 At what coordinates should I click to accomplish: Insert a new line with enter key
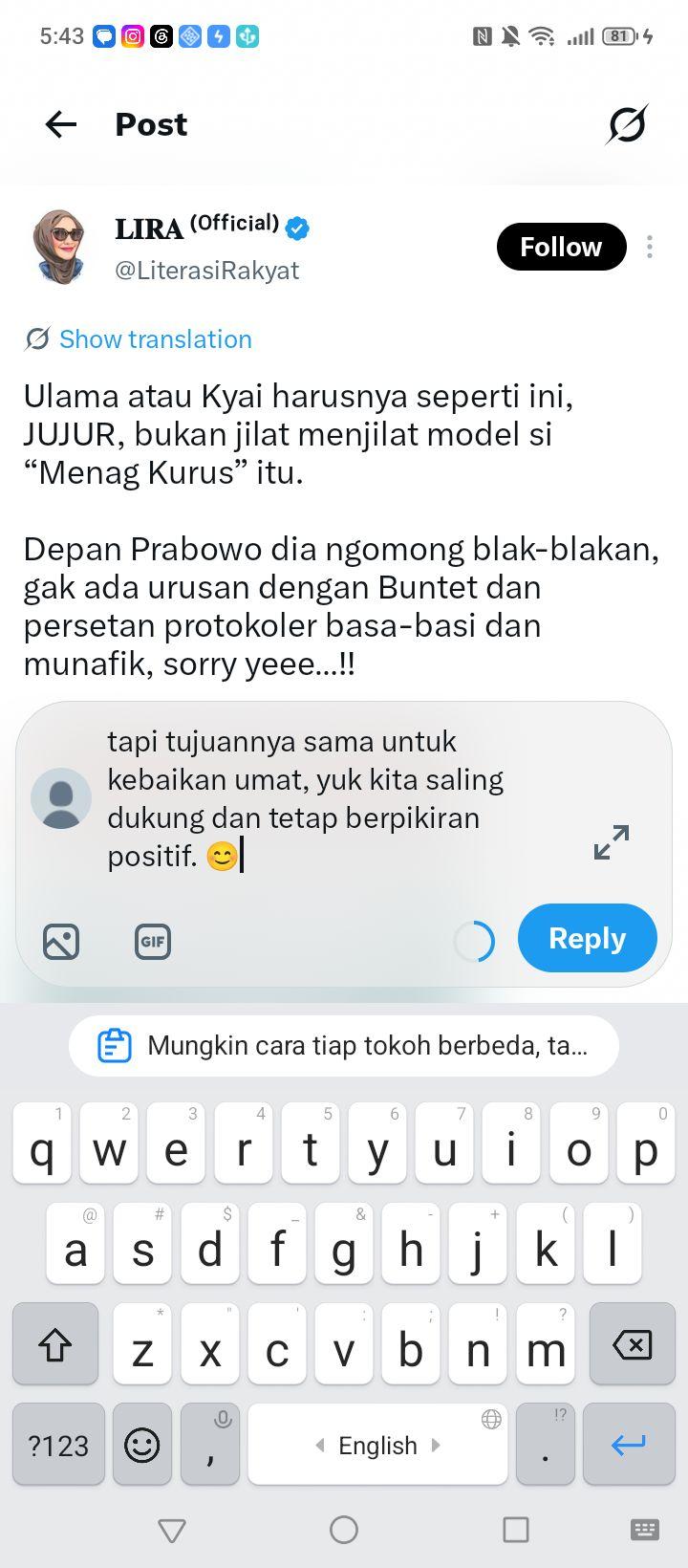[x=628, y=1444]
